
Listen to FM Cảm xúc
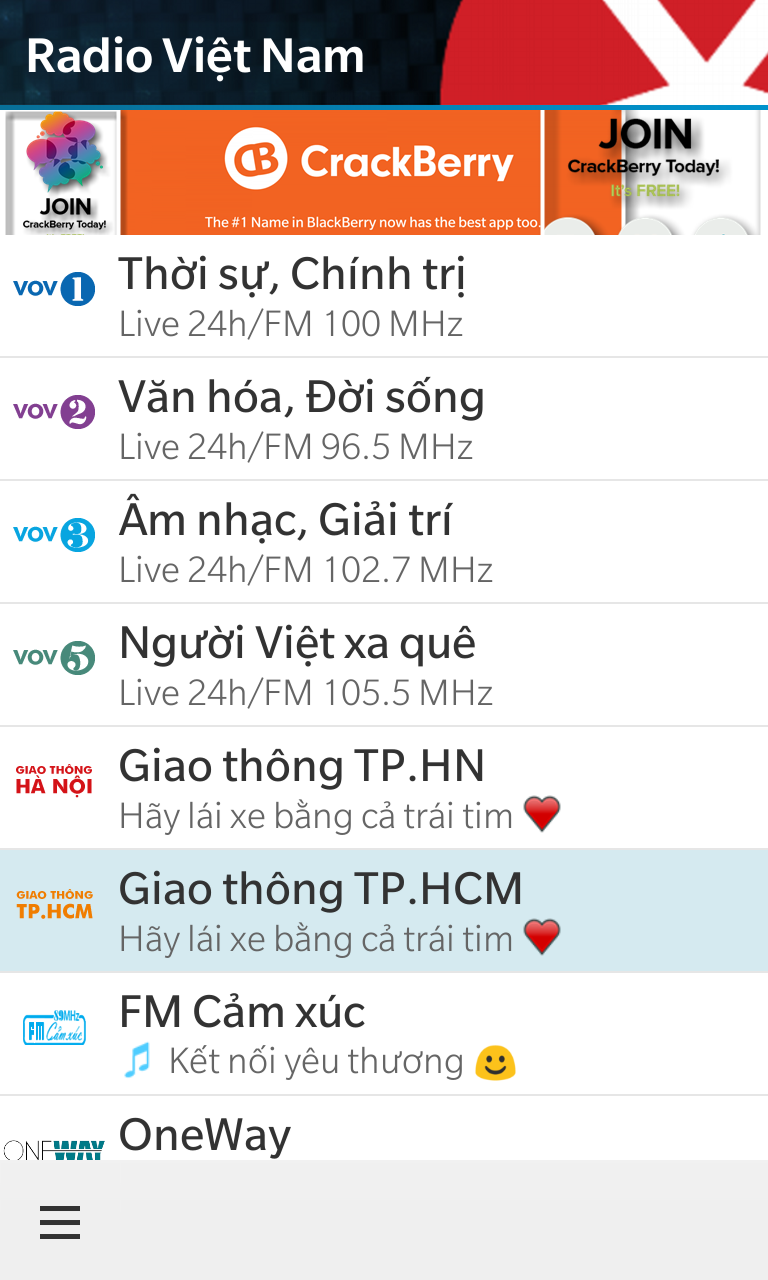tap(384, 1034)
